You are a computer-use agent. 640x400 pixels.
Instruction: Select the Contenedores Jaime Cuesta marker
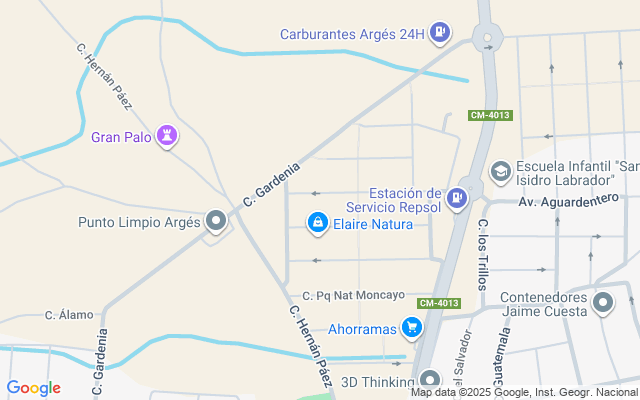[x=602, y=302]
